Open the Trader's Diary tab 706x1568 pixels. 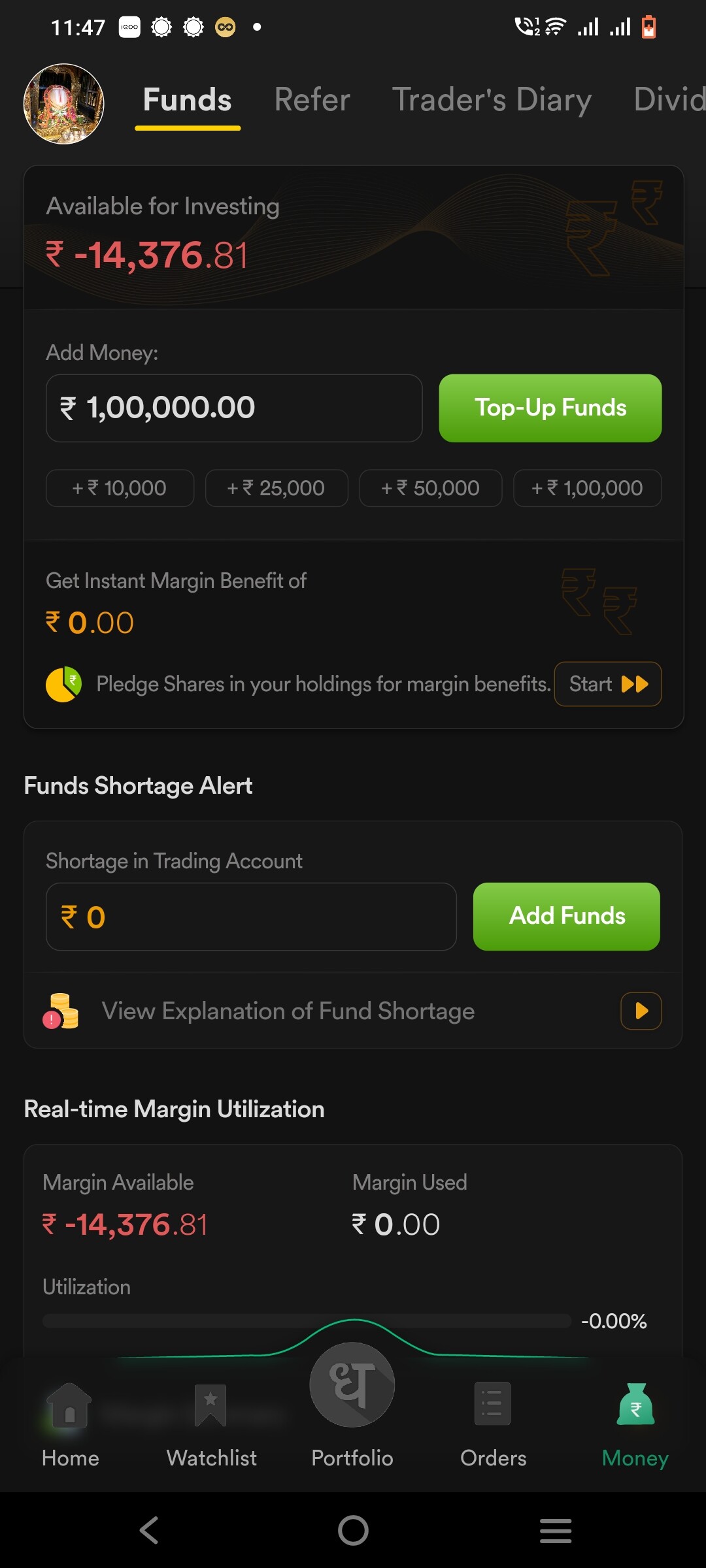click(x=492, y=100)
